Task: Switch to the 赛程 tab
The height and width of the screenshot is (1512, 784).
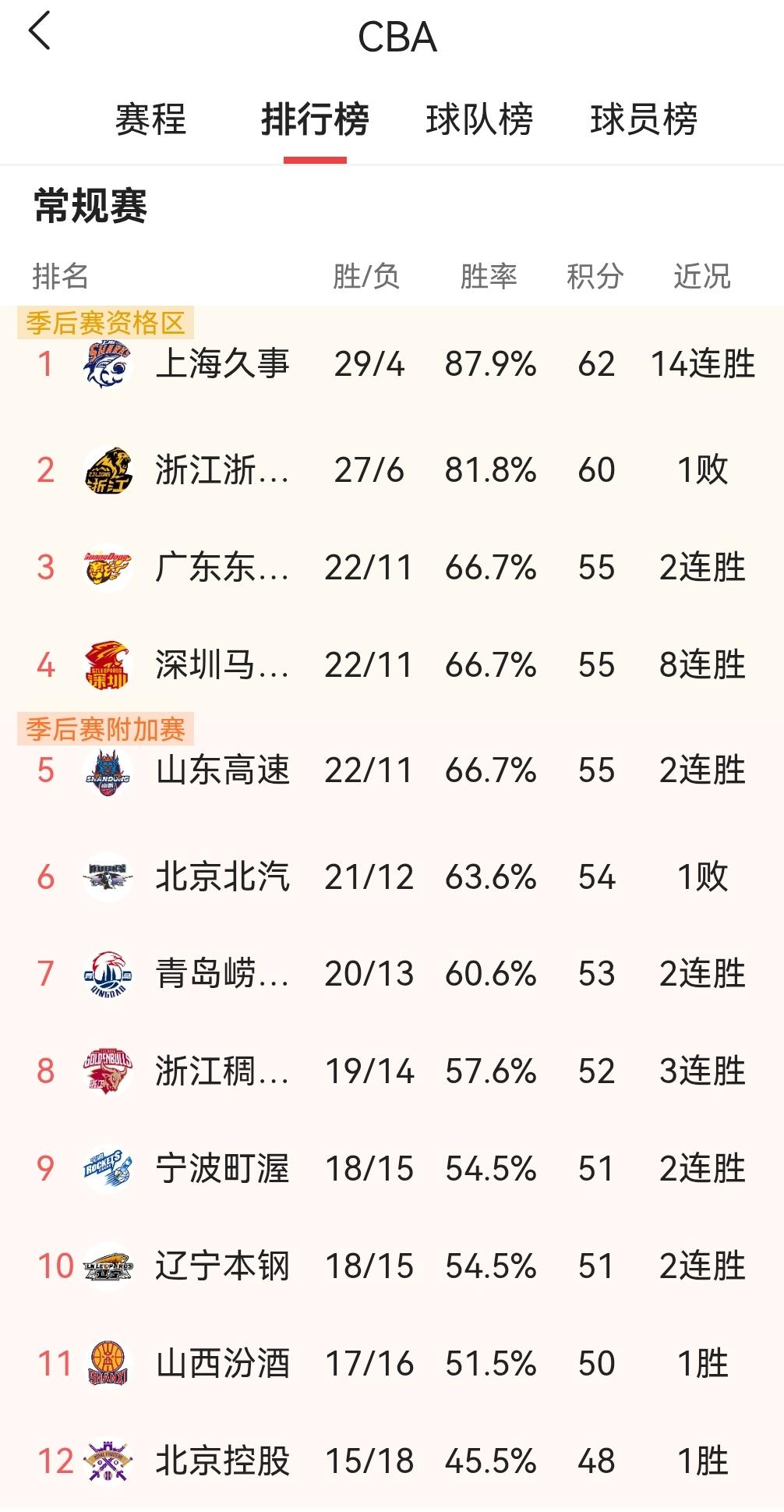Action: (x=150, y=119)
